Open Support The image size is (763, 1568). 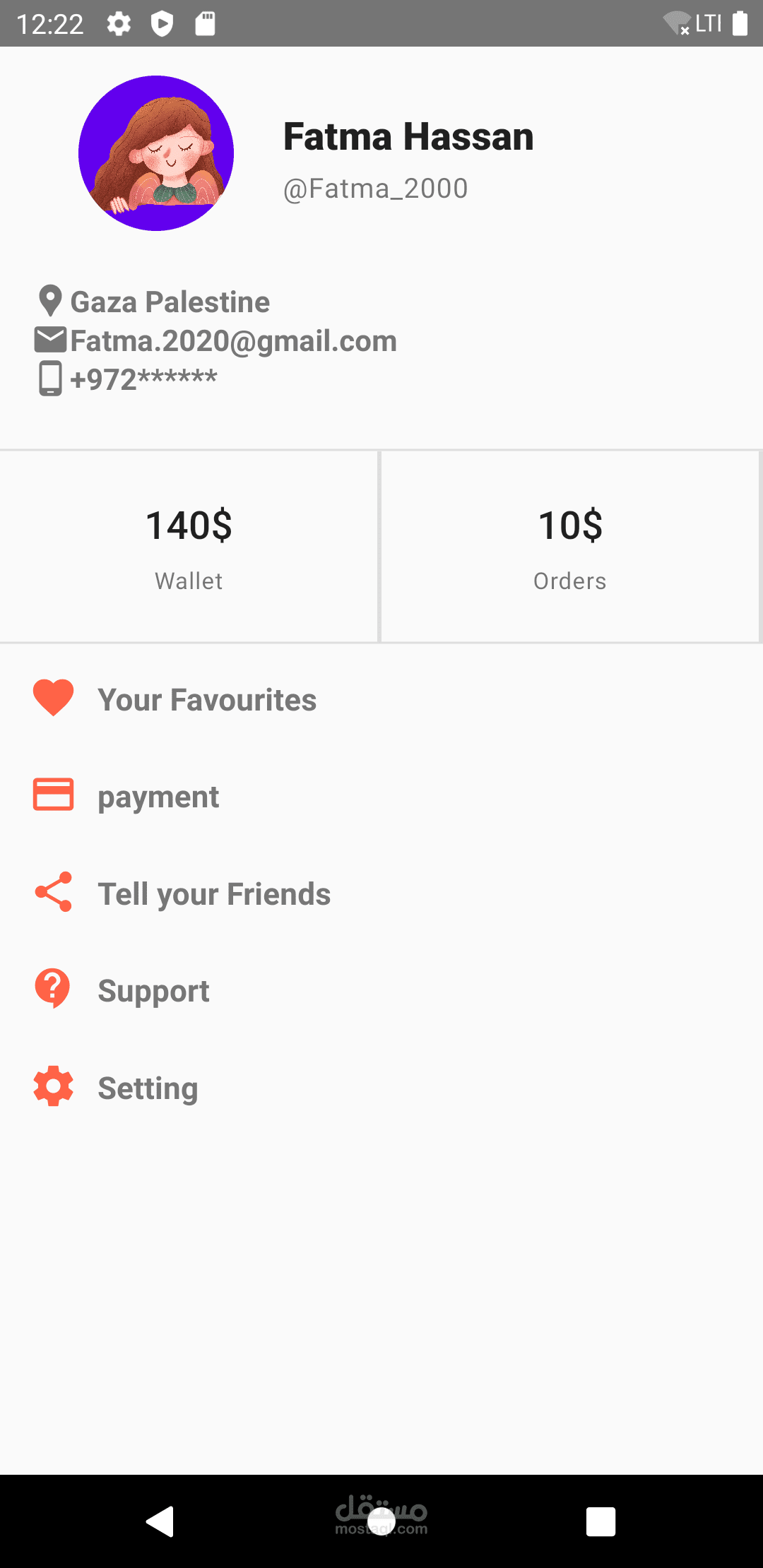(x=381, y=990)
